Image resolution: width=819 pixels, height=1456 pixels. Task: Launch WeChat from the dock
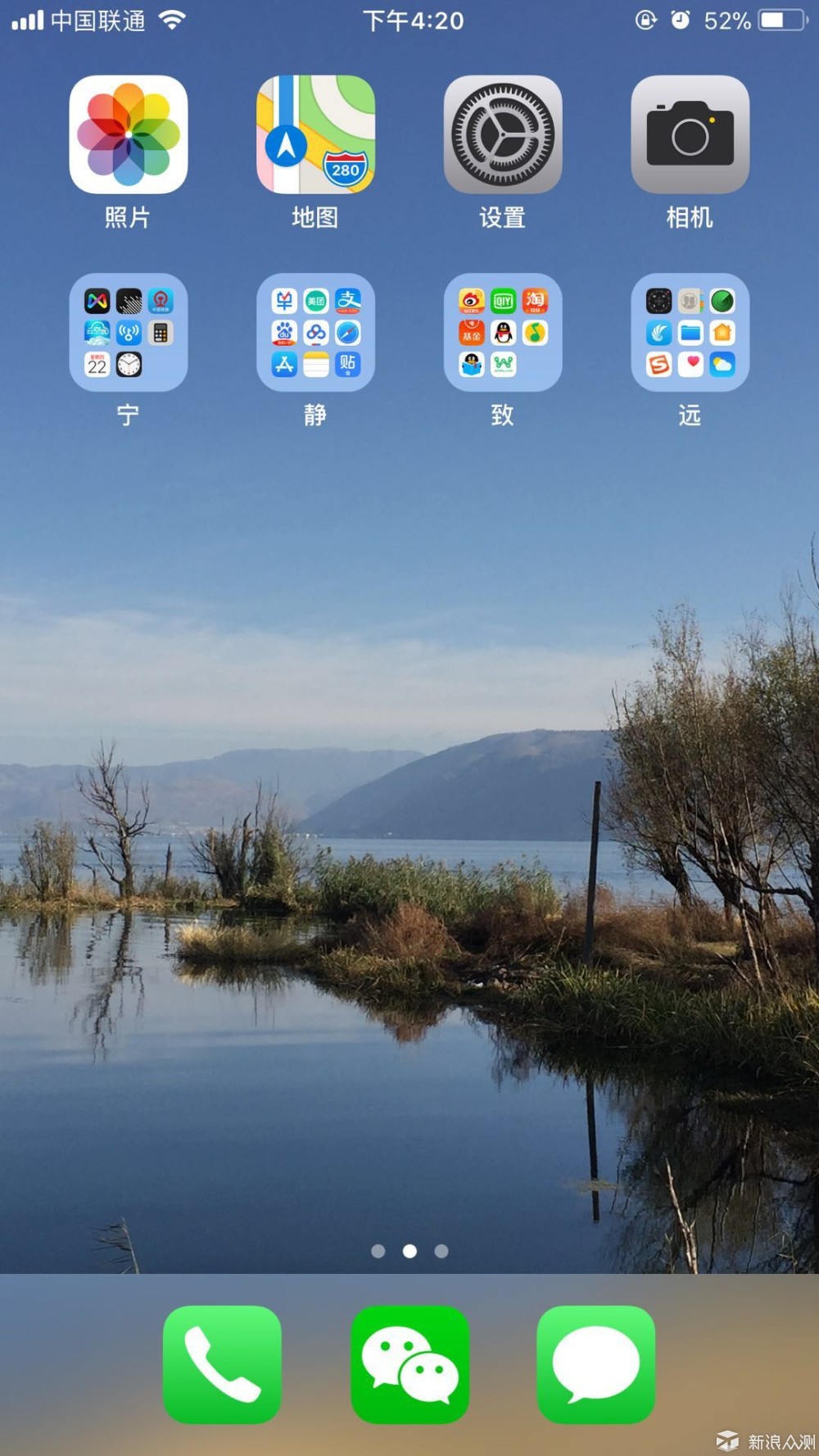click(409, 1364)
